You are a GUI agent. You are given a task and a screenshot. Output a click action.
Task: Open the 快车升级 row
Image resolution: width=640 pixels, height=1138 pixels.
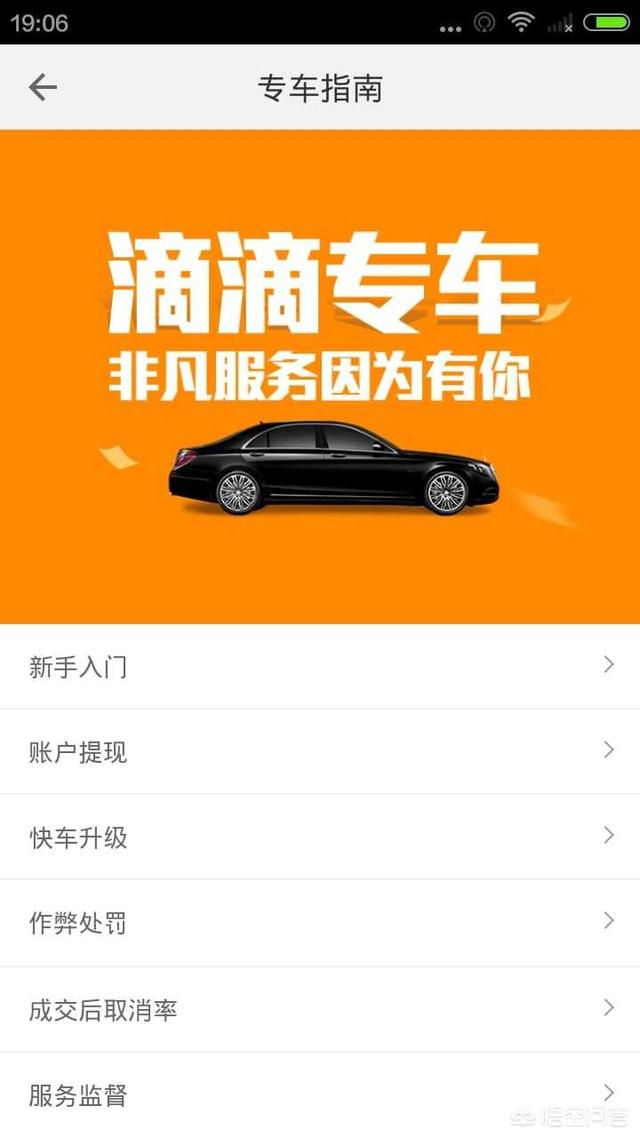point(320,837)
